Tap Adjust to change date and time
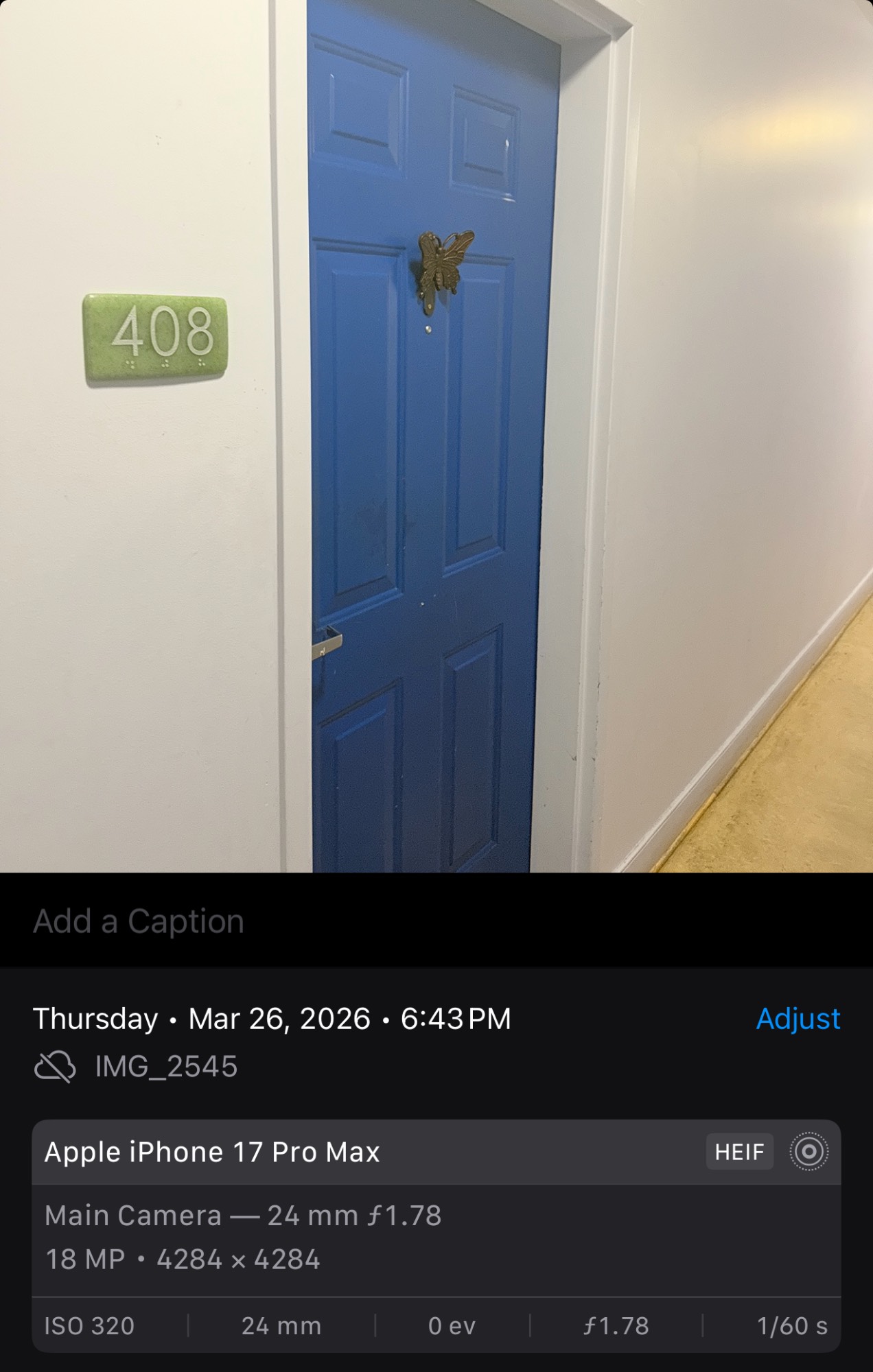873x1372 pixels. (798, 1019)
